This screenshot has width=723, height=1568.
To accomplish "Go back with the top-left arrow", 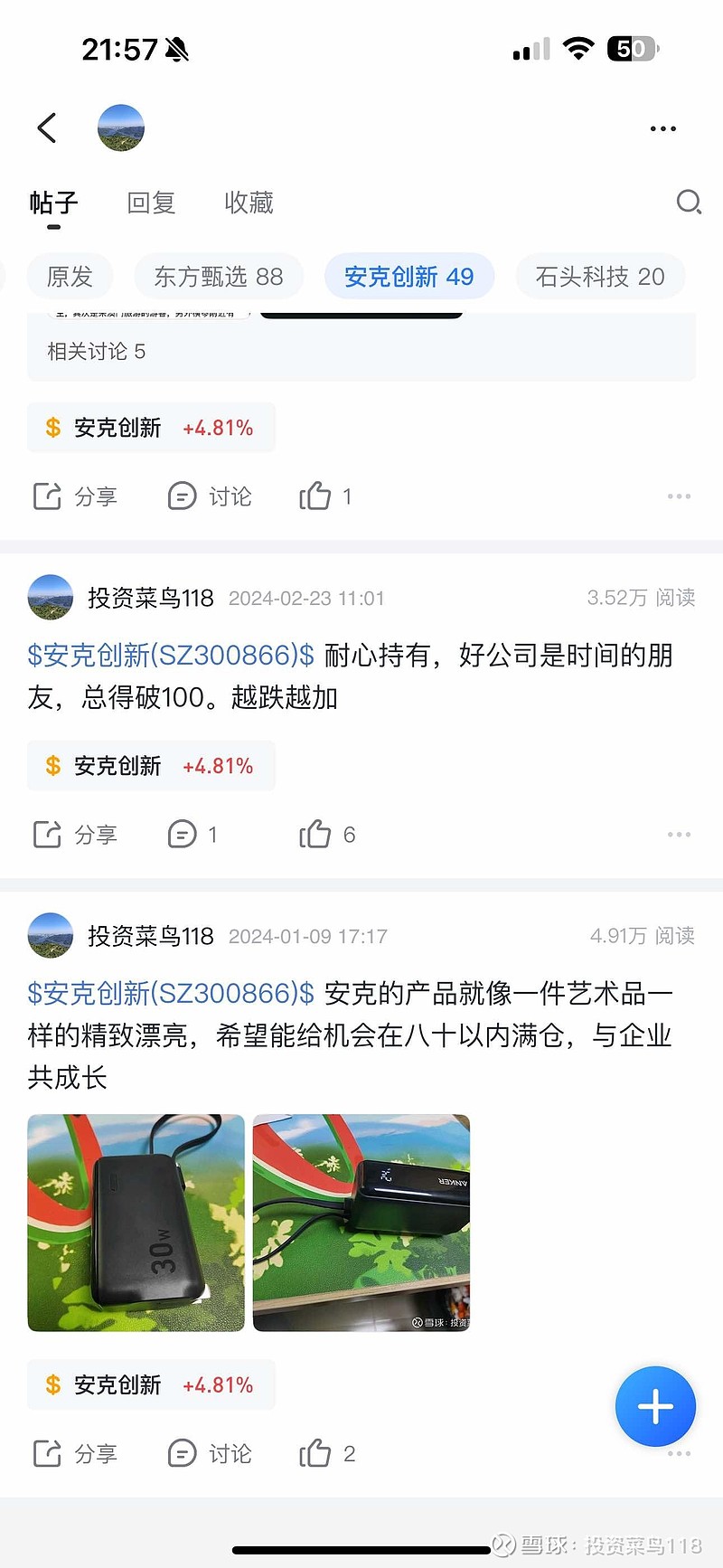I will coord(47,128).
